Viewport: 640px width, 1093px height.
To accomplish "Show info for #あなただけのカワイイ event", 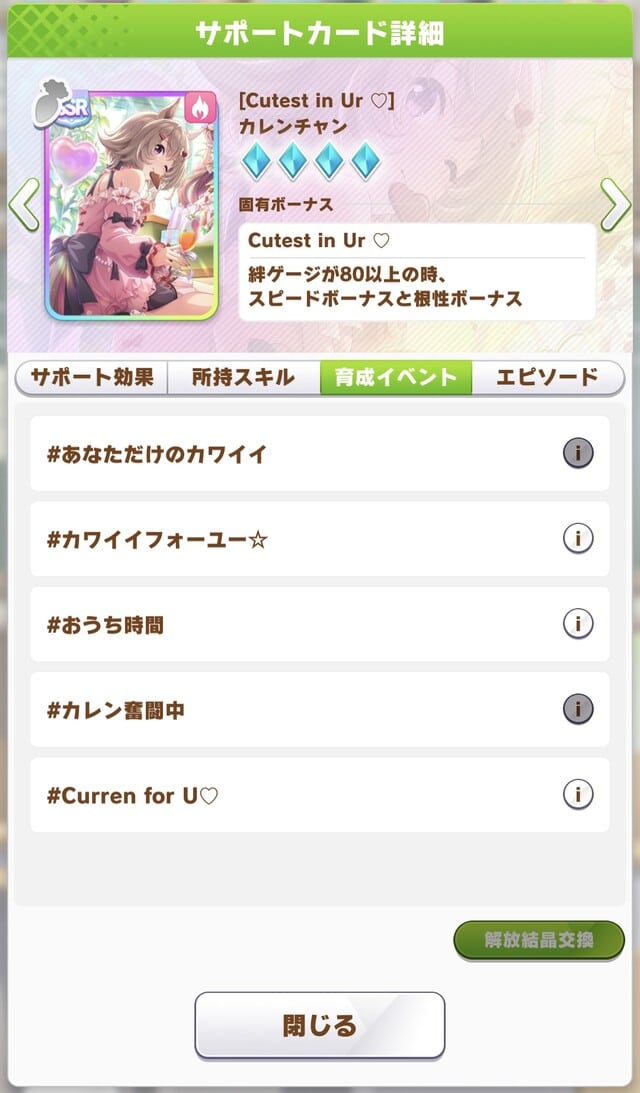I will pyautogui.click(x=578, y=453).
